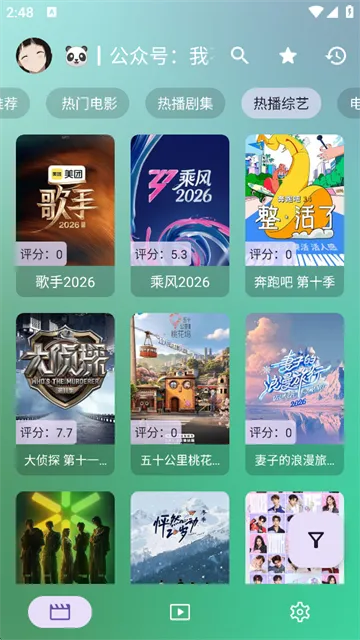
Task: Open the search icon
Action: pos(240,56)
